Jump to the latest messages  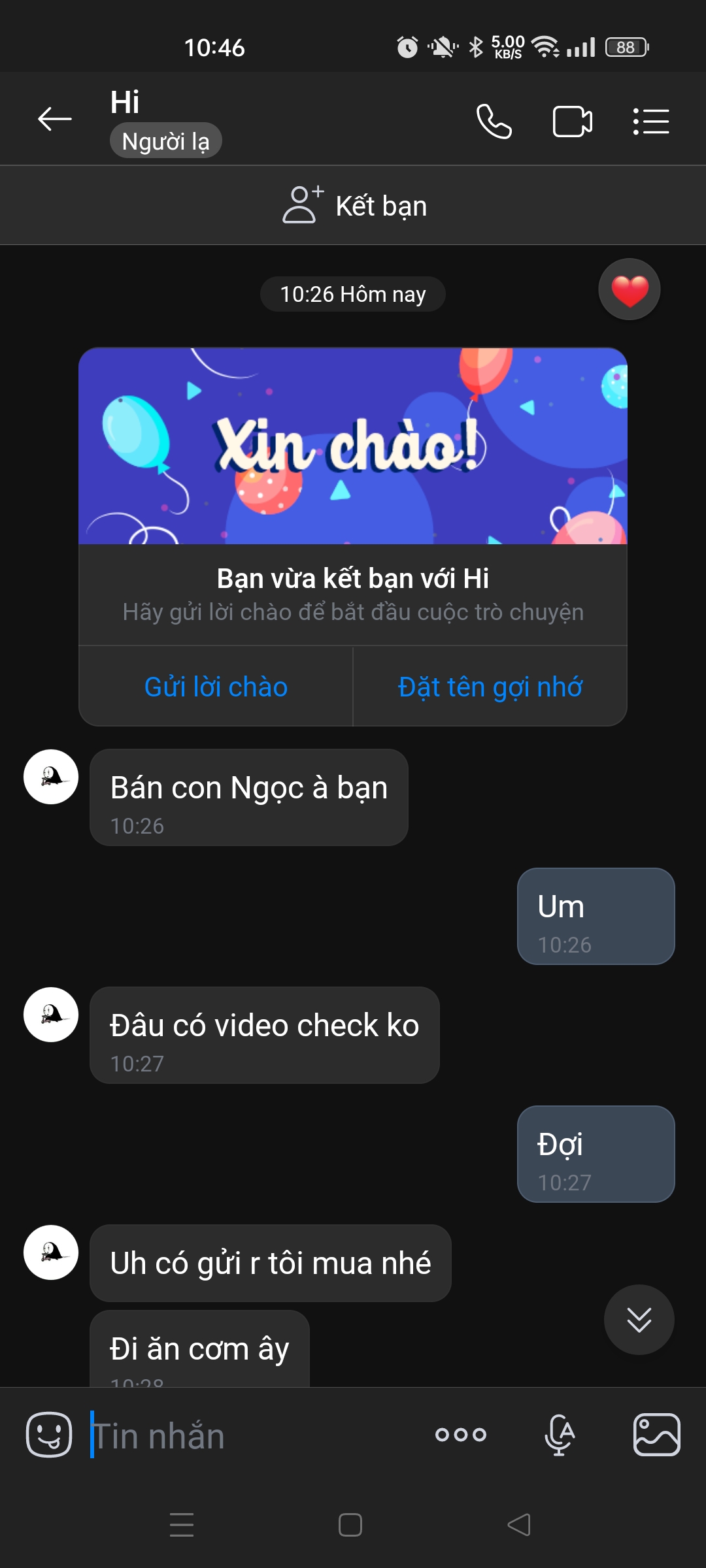coord(639,1320)
